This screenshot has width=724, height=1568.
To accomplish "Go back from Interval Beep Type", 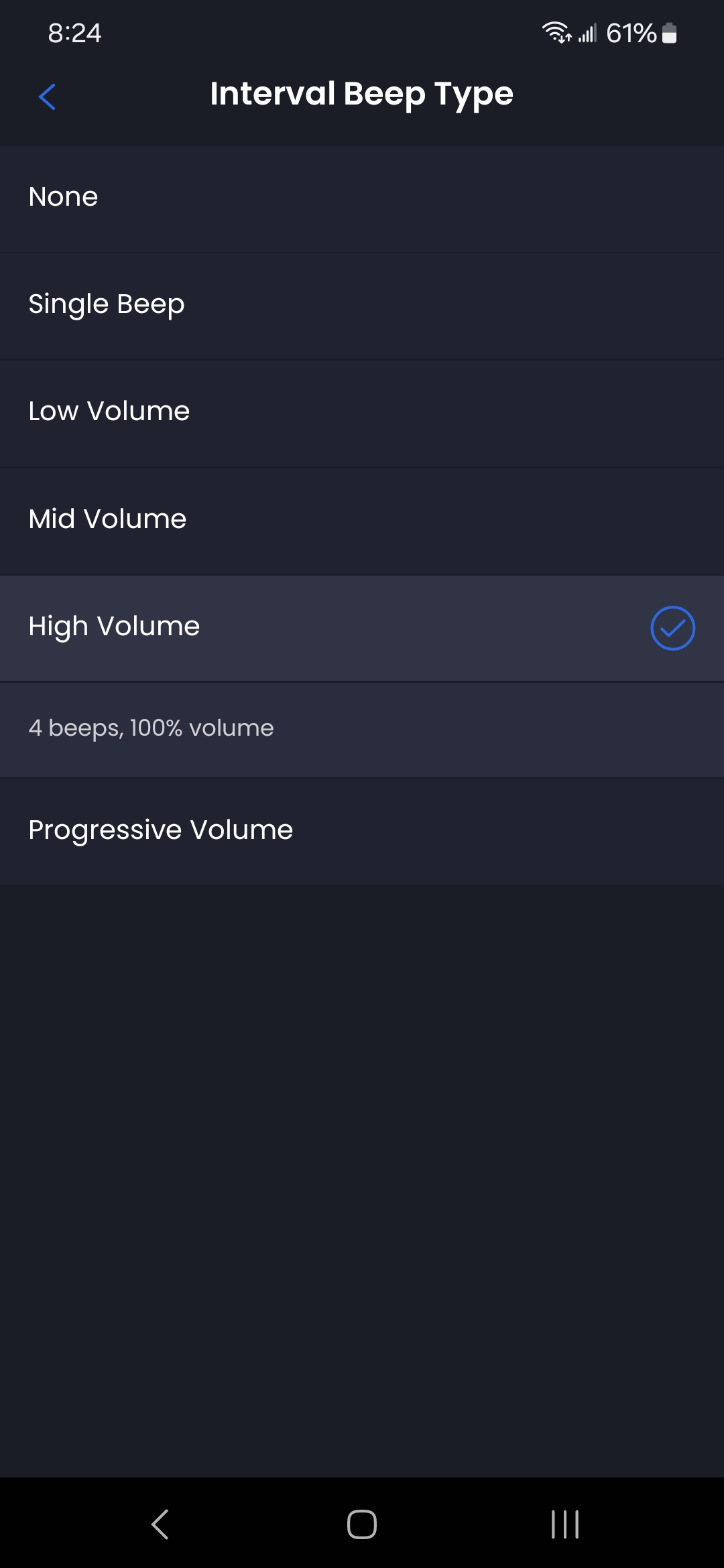I will (x=47, y=96).
